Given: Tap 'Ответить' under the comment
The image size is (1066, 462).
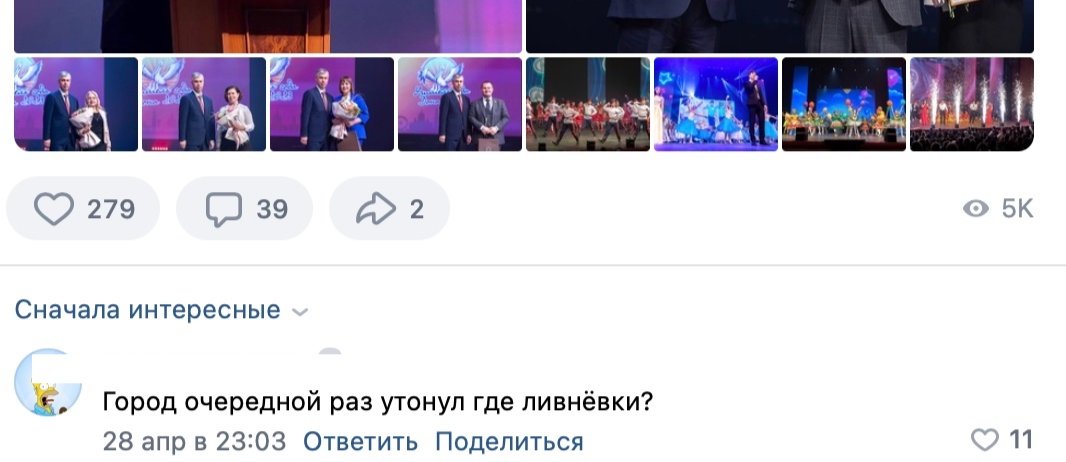Looking at the screenshot, I should 360,441.
